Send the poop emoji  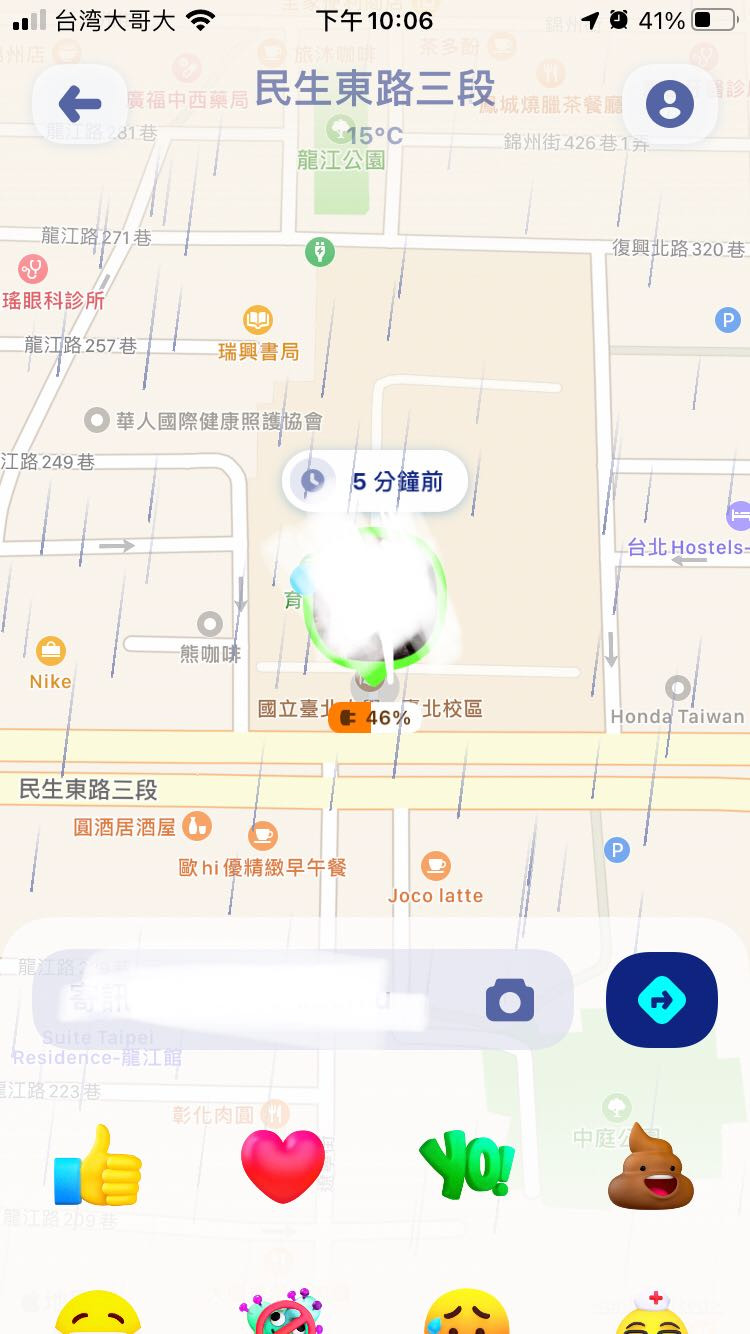[x=651, y=1167]
